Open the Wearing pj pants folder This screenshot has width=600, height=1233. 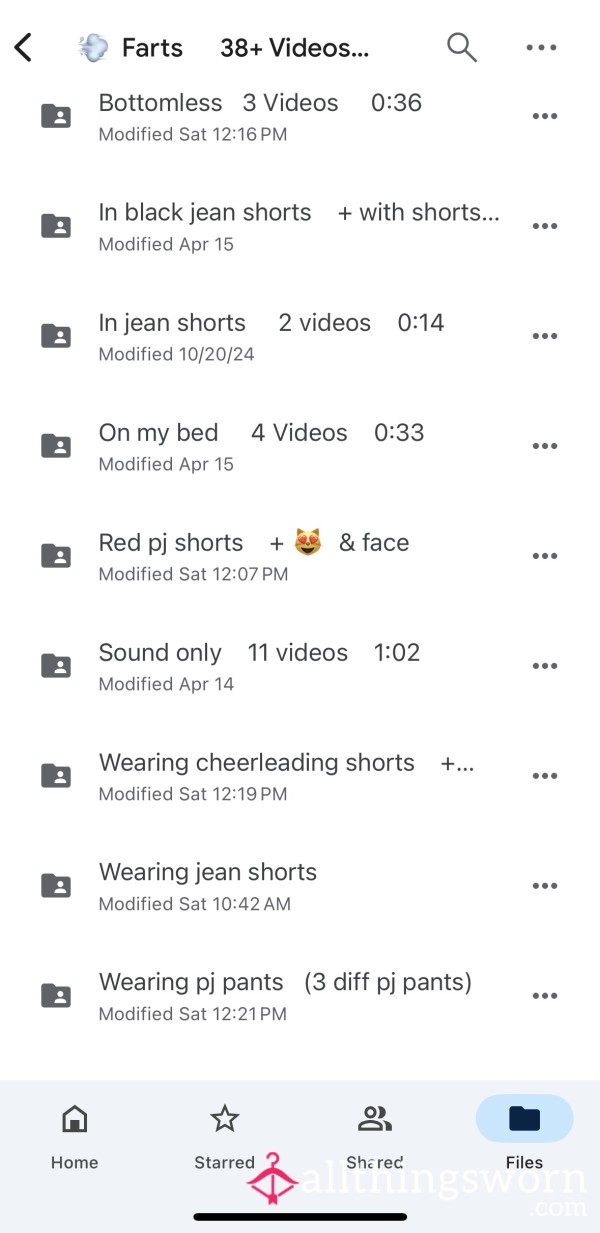(x=300, y=996)
